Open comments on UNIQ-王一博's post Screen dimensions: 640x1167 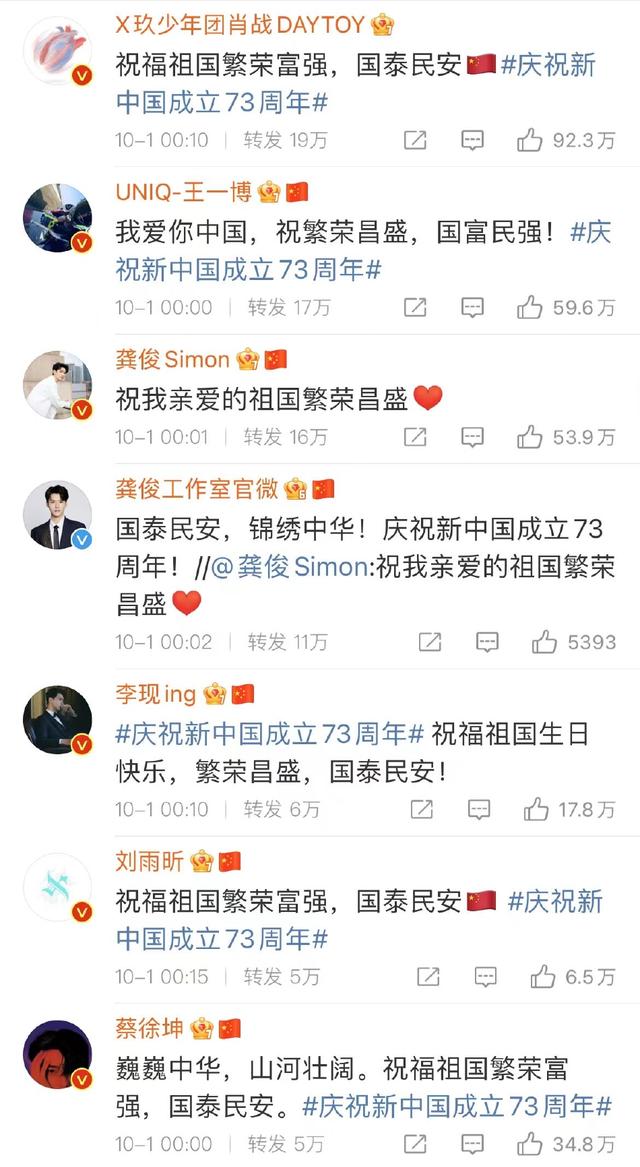pyautogui.click(x=472, y=307)
